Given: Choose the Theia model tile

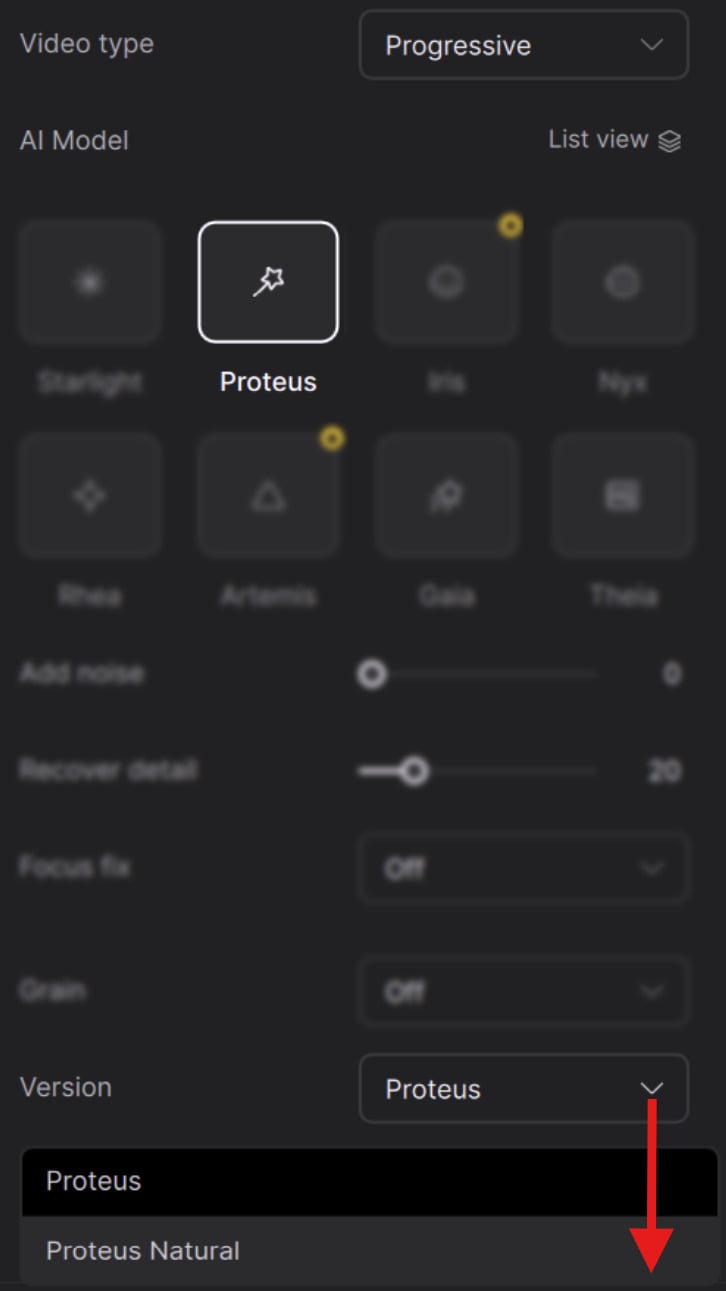Looking at the screenshot, I should [623, 495].
